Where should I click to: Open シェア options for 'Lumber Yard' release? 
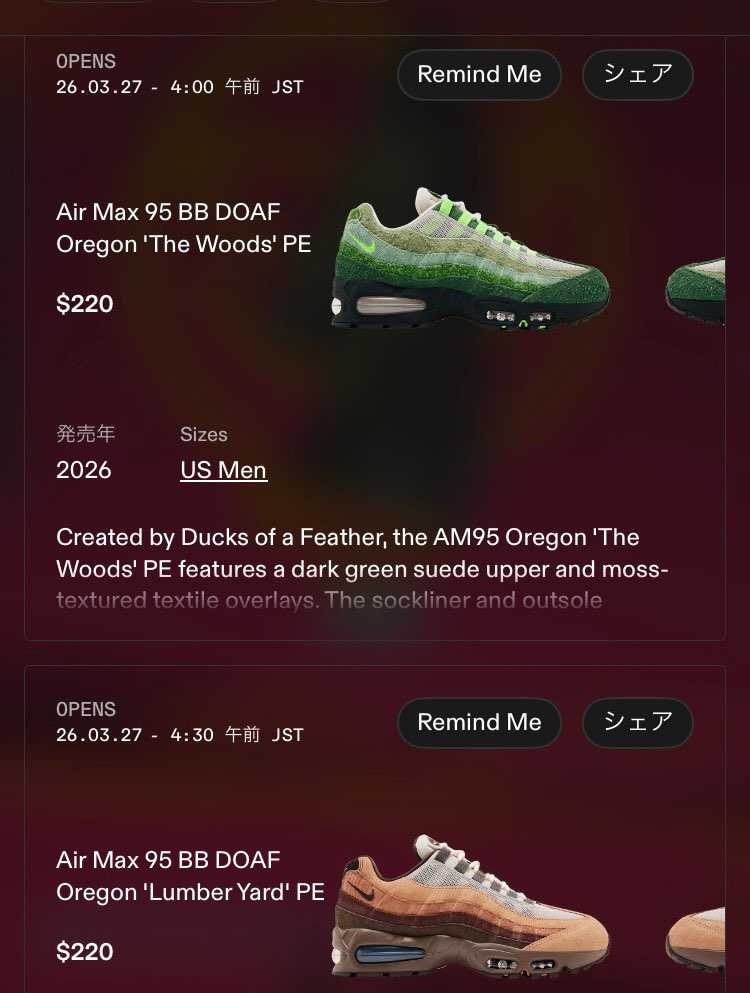[637, 722]
